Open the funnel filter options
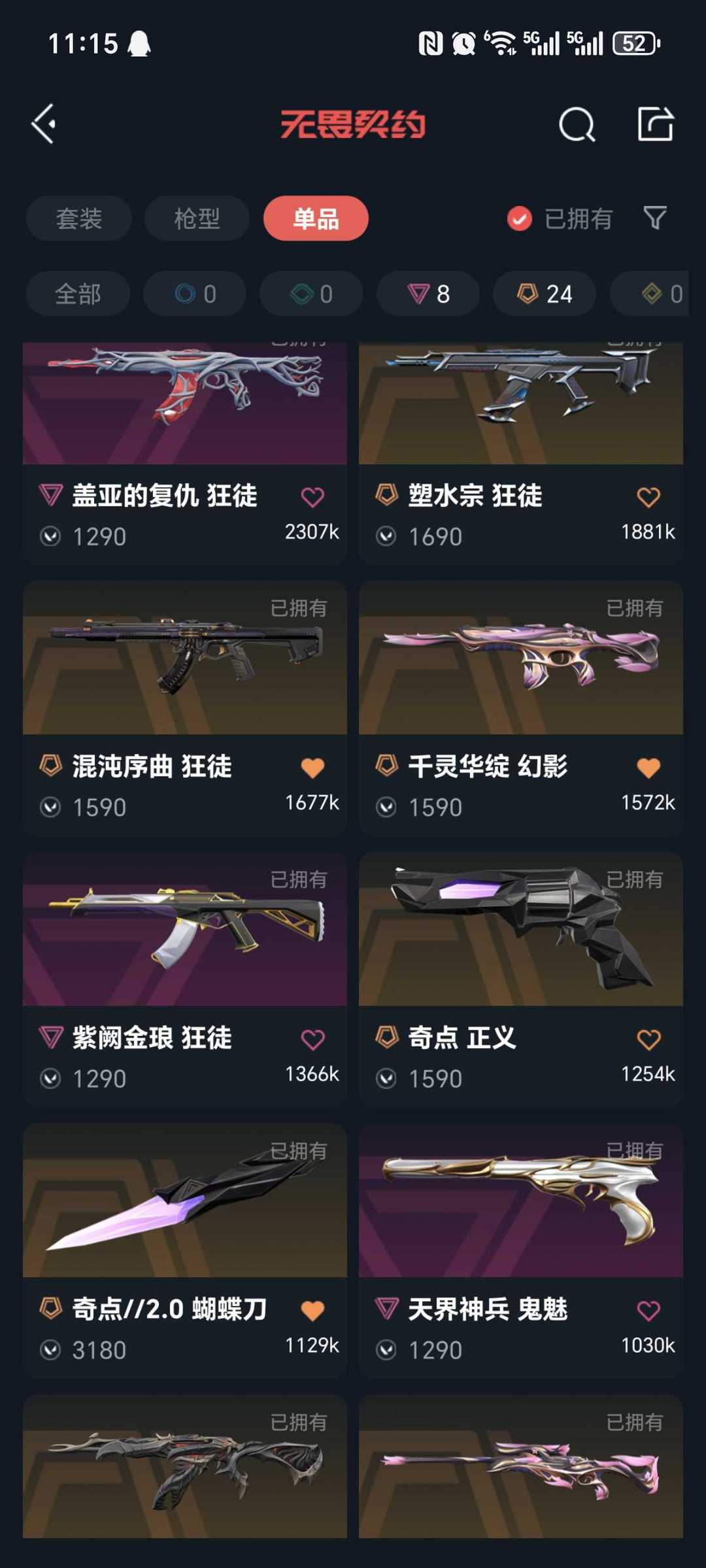 click(654, 218)
